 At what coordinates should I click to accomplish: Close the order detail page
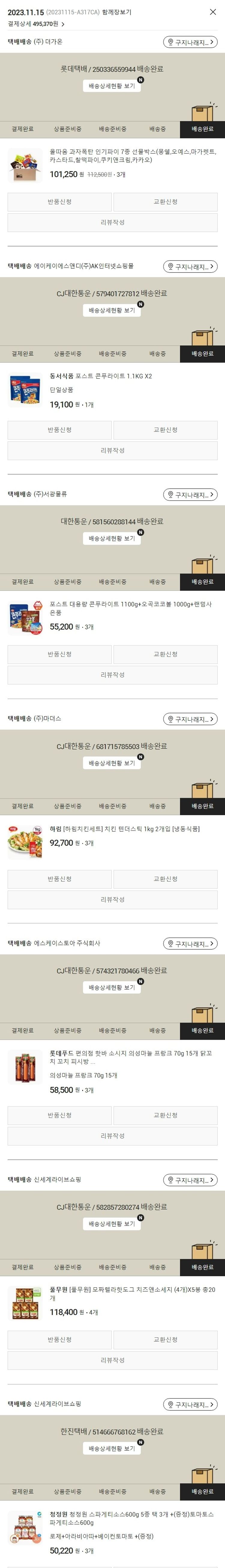pyautogui.click(x=212, y=12)
